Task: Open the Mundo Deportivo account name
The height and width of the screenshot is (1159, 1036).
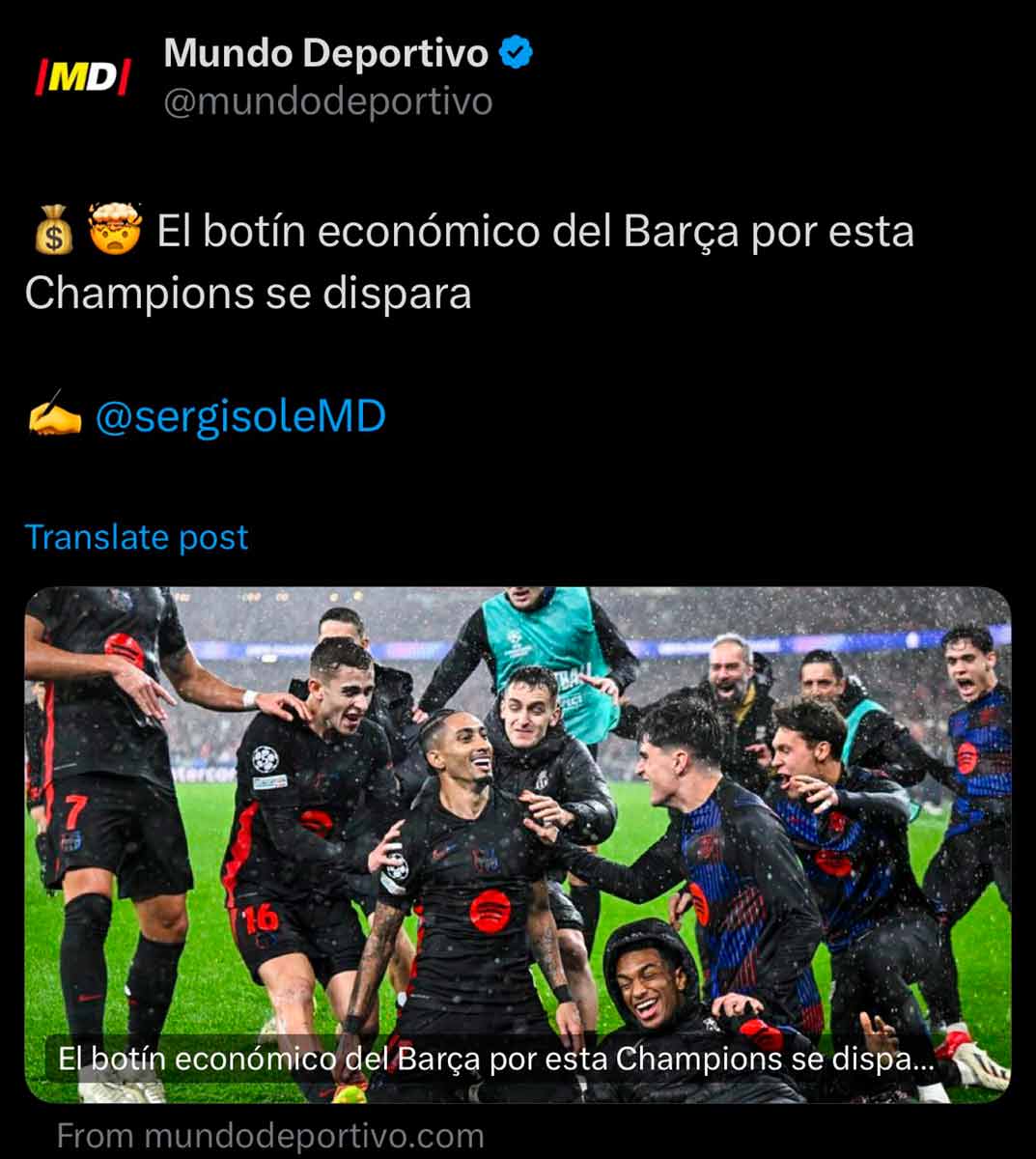Action: tap(326, 53)
